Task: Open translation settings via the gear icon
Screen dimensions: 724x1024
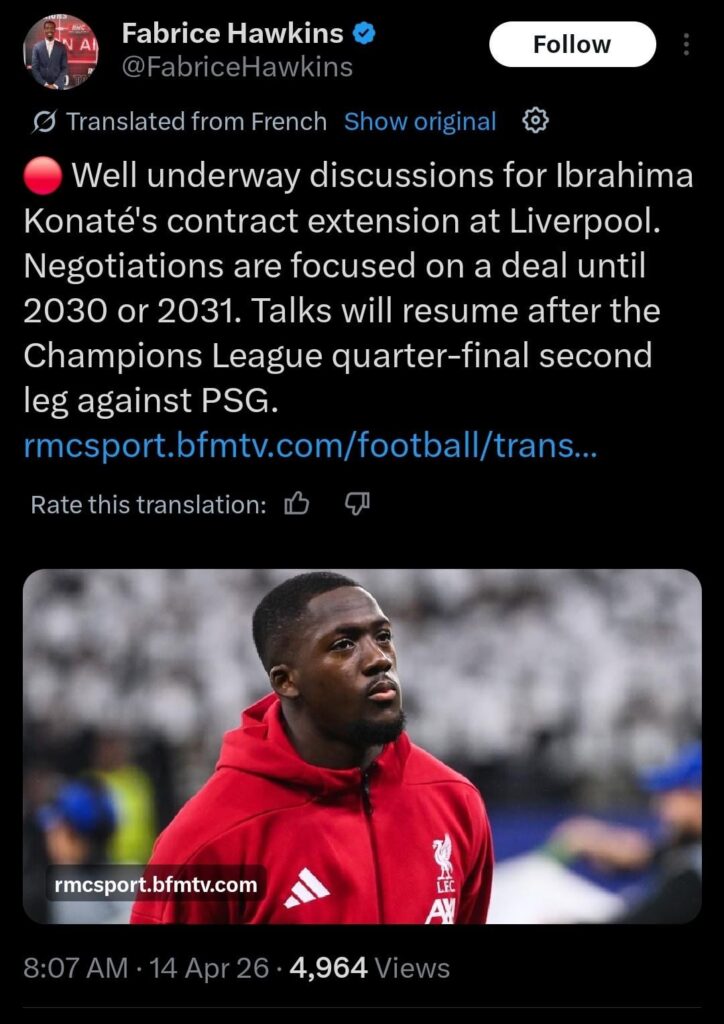Action: (536, 121)
